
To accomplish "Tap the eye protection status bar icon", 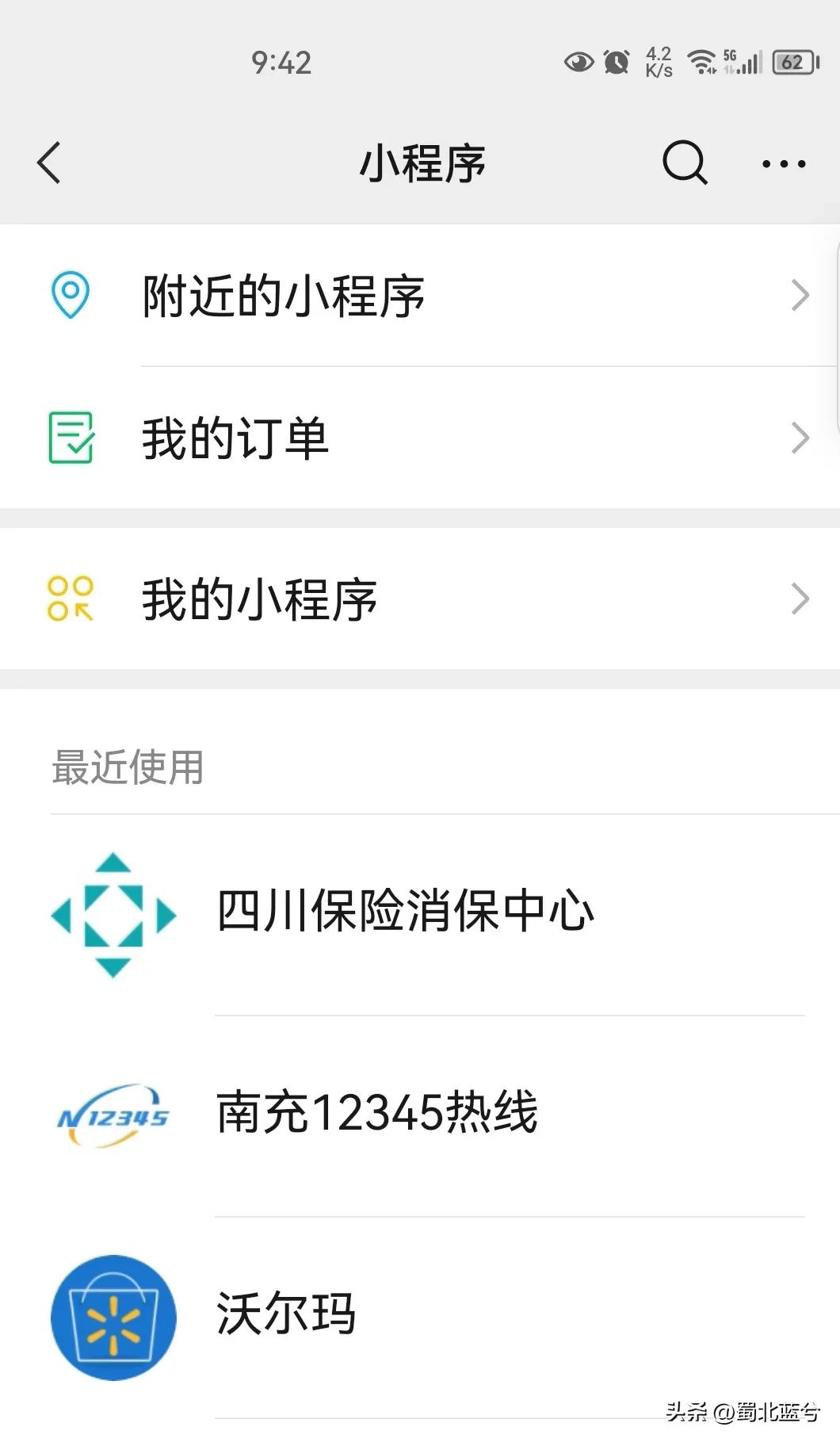I will pos(578,61).
